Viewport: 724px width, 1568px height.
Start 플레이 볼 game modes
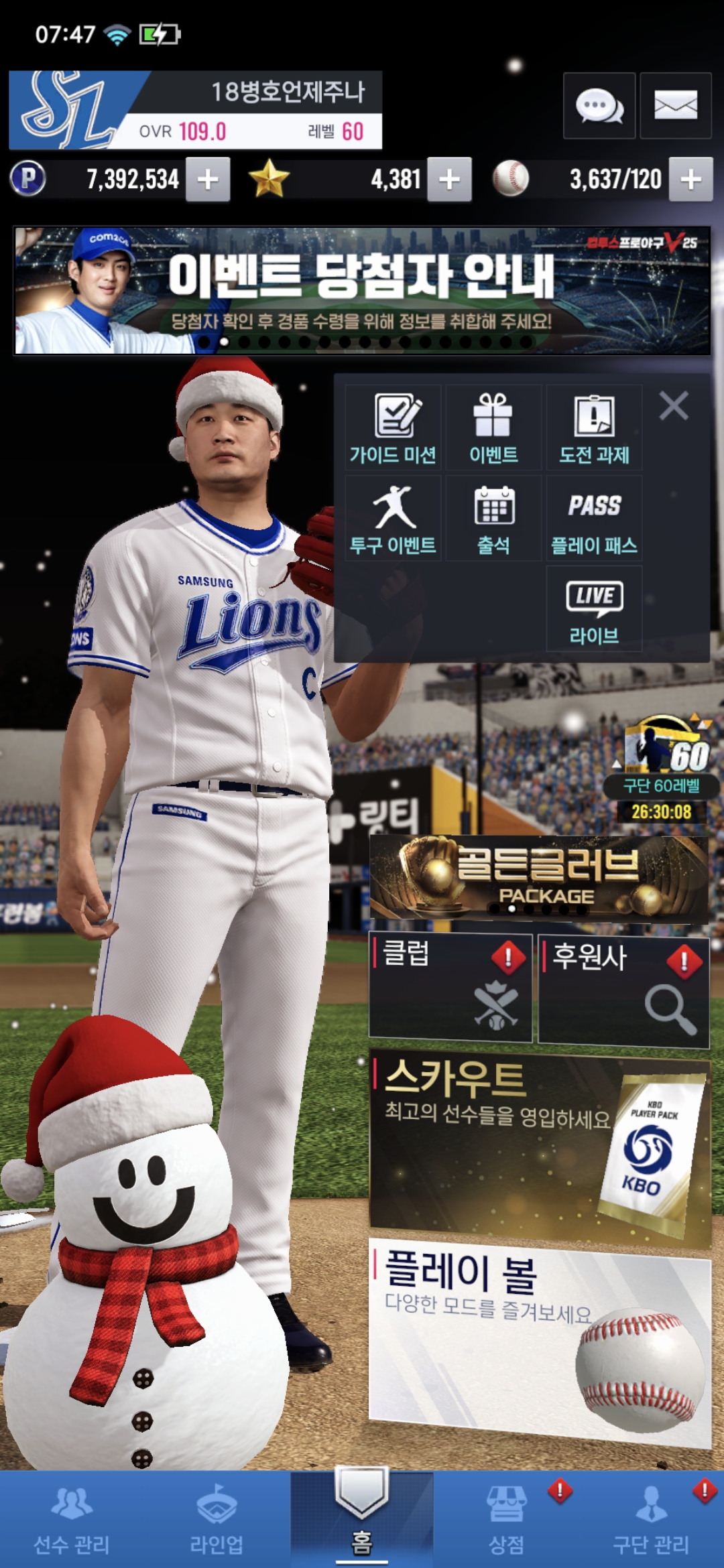(x=540, y=1340)
